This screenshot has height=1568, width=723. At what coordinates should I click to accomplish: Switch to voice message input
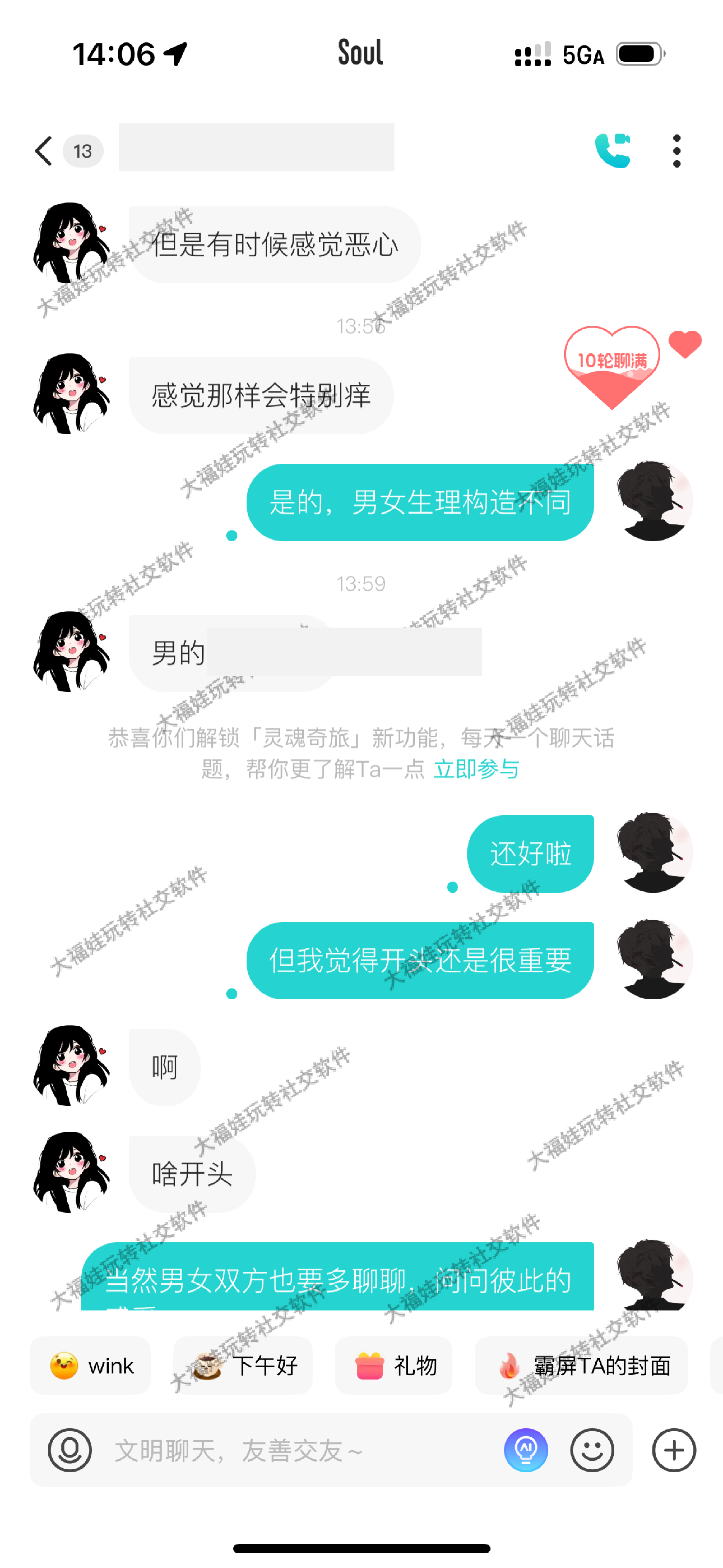(x=70, y=1451)
